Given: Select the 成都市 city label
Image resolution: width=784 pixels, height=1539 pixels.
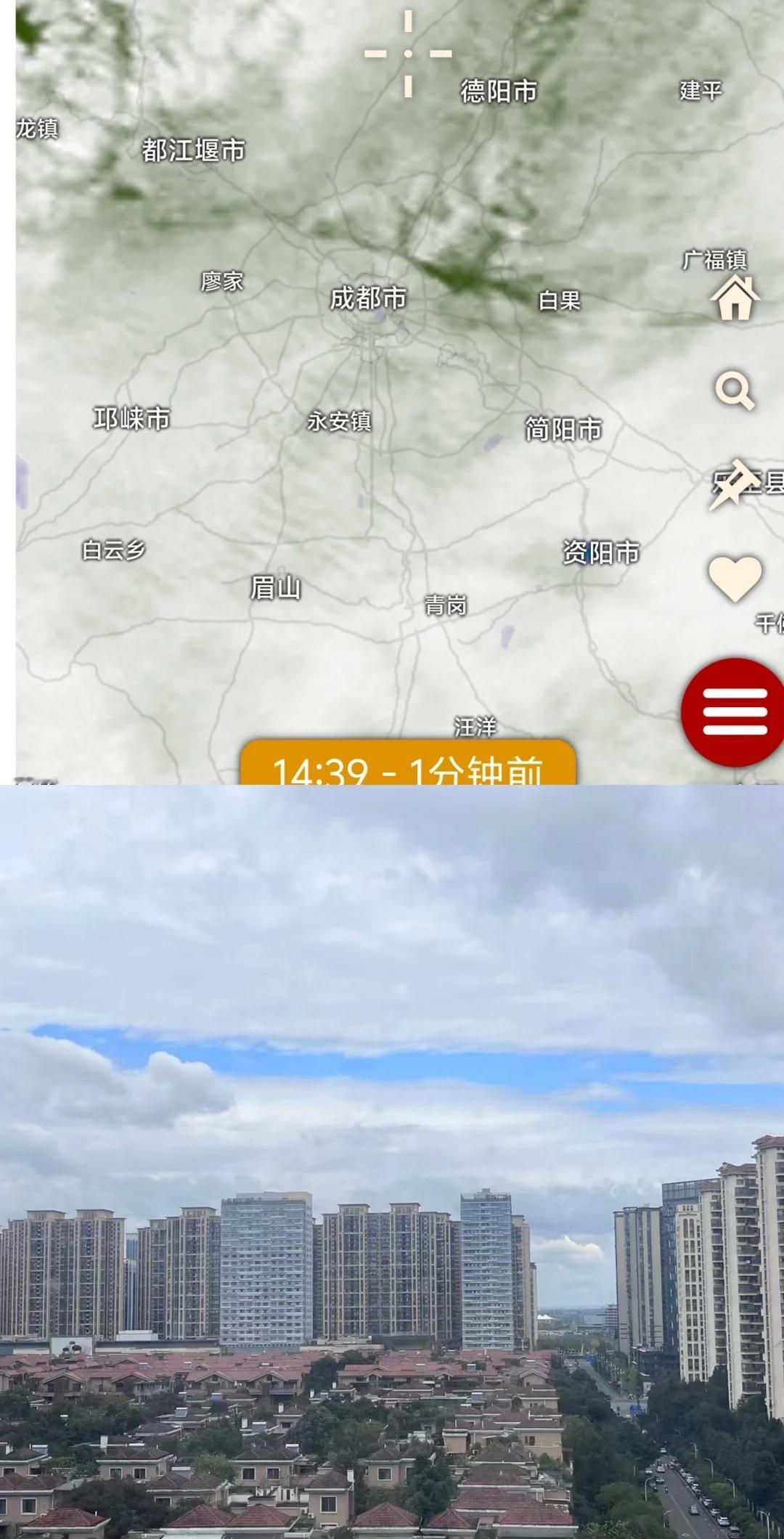Looking at the screenshot, I should point(369,298).
